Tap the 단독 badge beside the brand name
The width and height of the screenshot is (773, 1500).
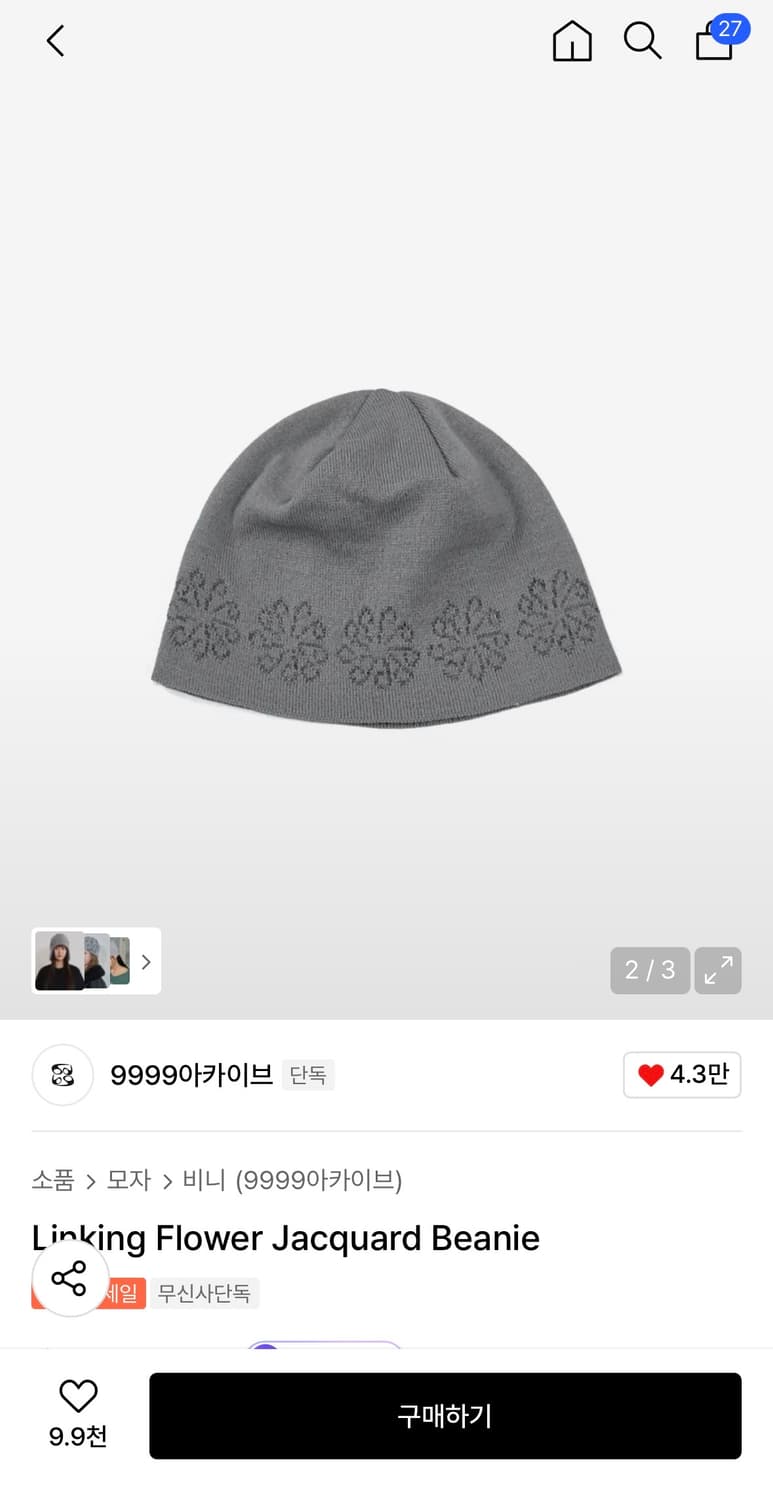pyautogui.click(x=308, y=1076)
